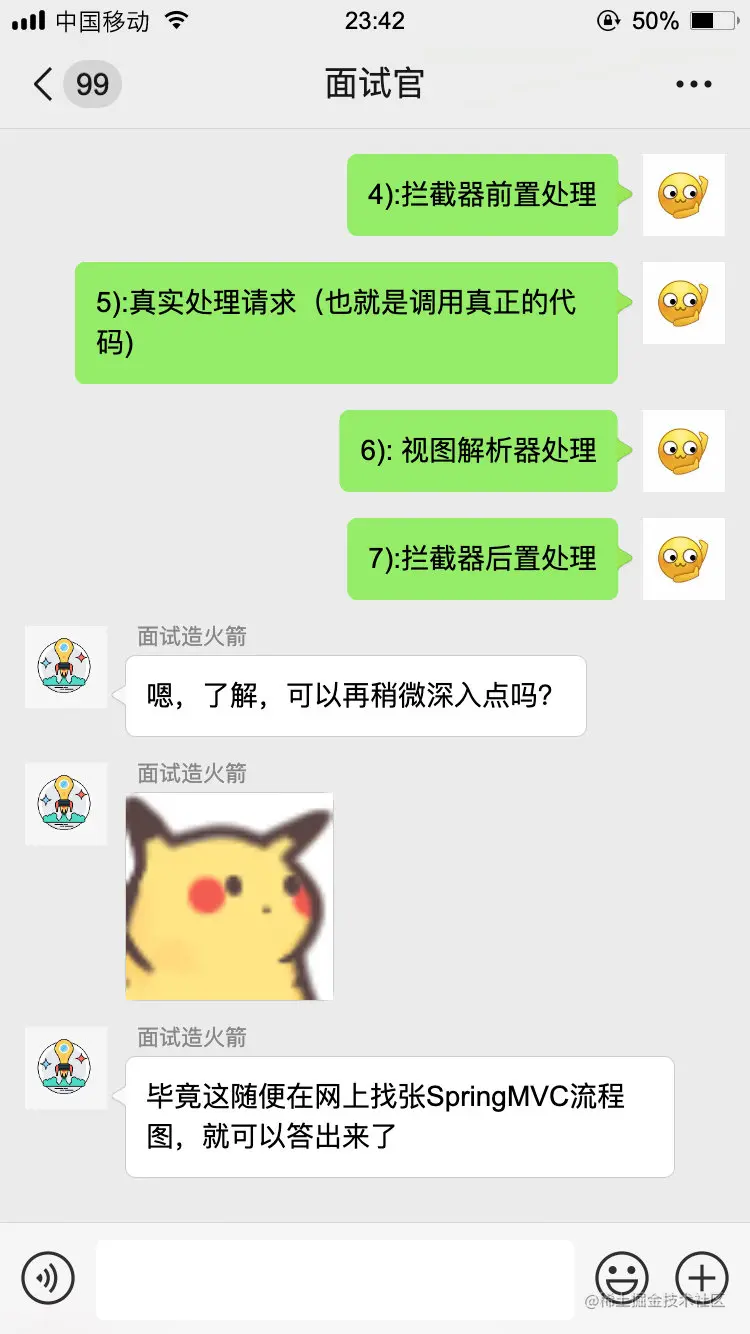Screen dimensions: 750x1334
Task: View the Pikachu sticker image
Action: 229,896
